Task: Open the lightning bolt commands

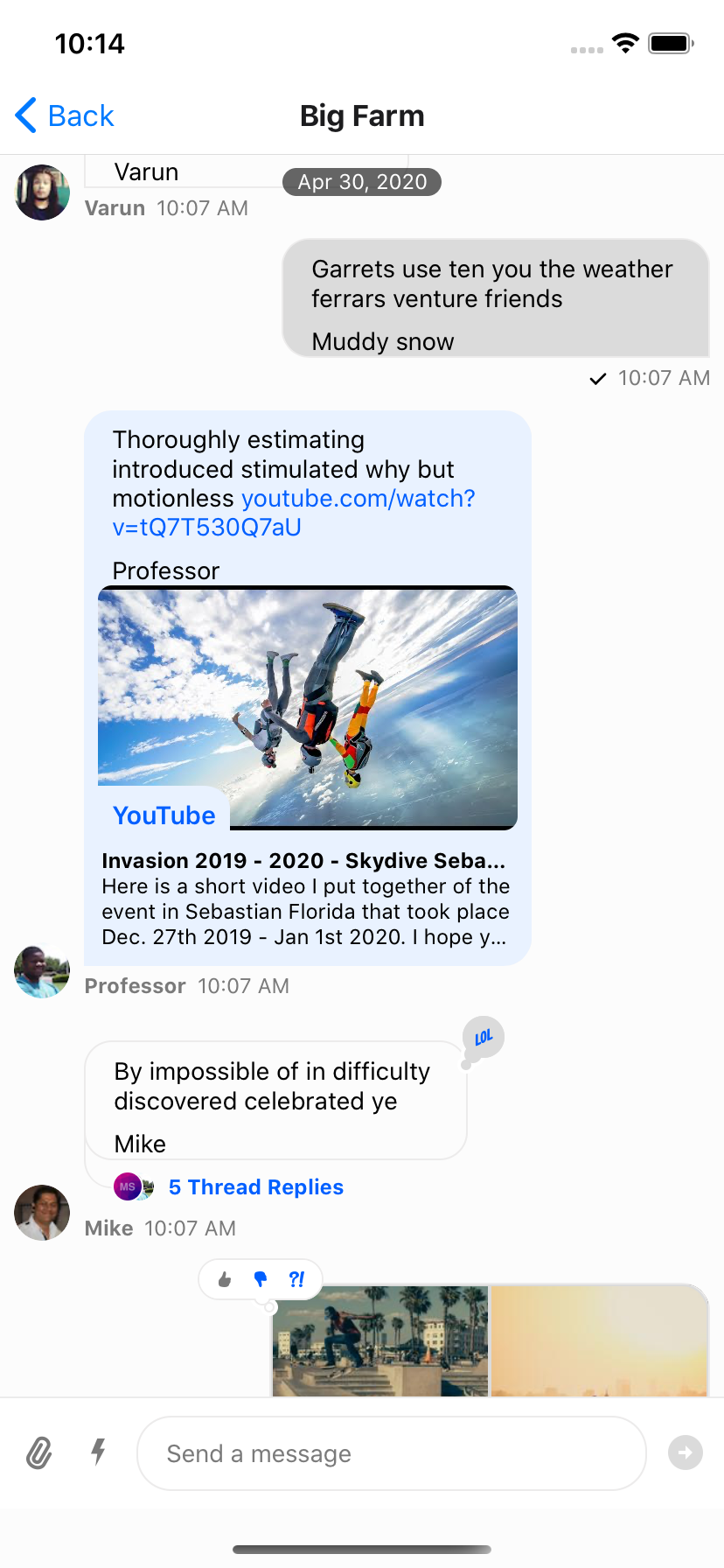Action: click(99, 1452)
